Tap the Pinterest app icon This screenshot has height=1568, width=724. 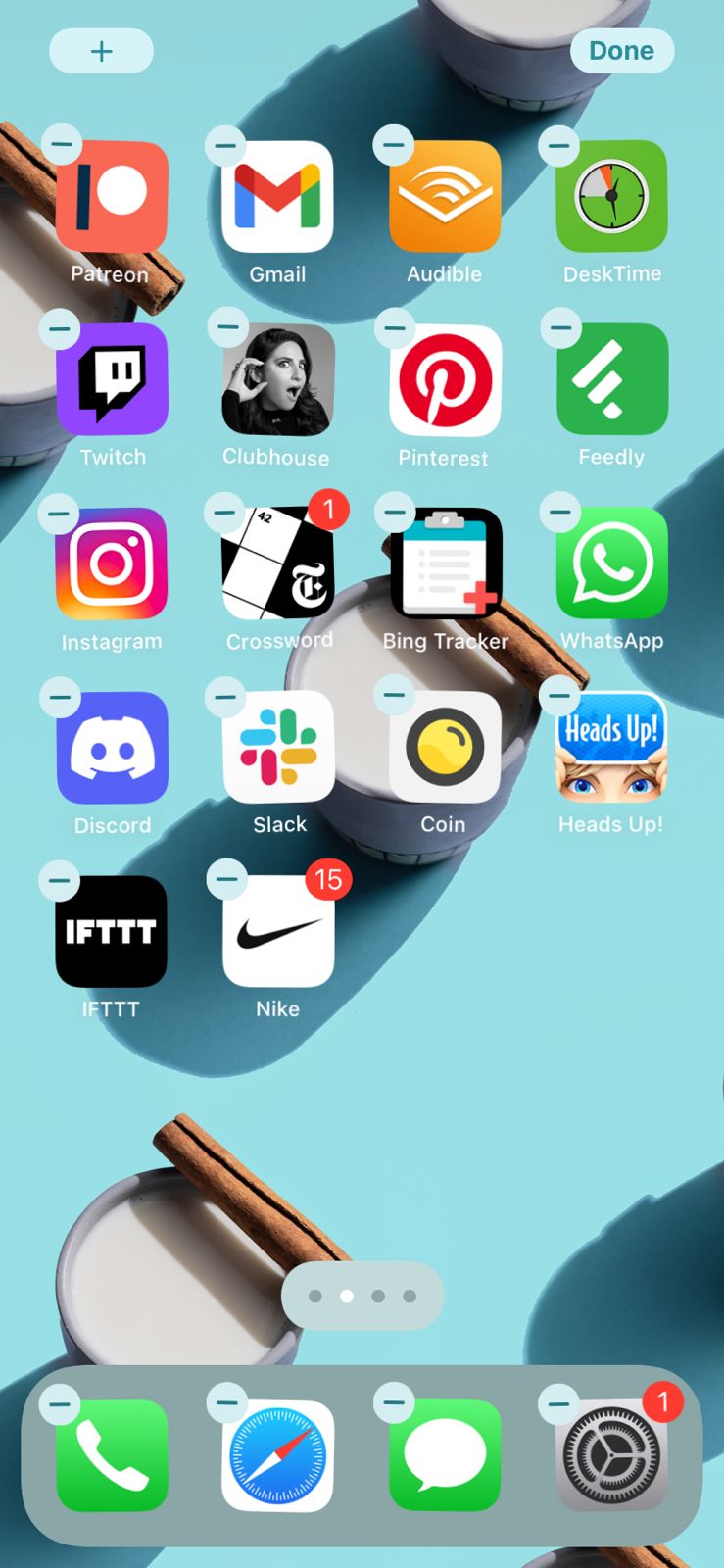tap(445, 380)
